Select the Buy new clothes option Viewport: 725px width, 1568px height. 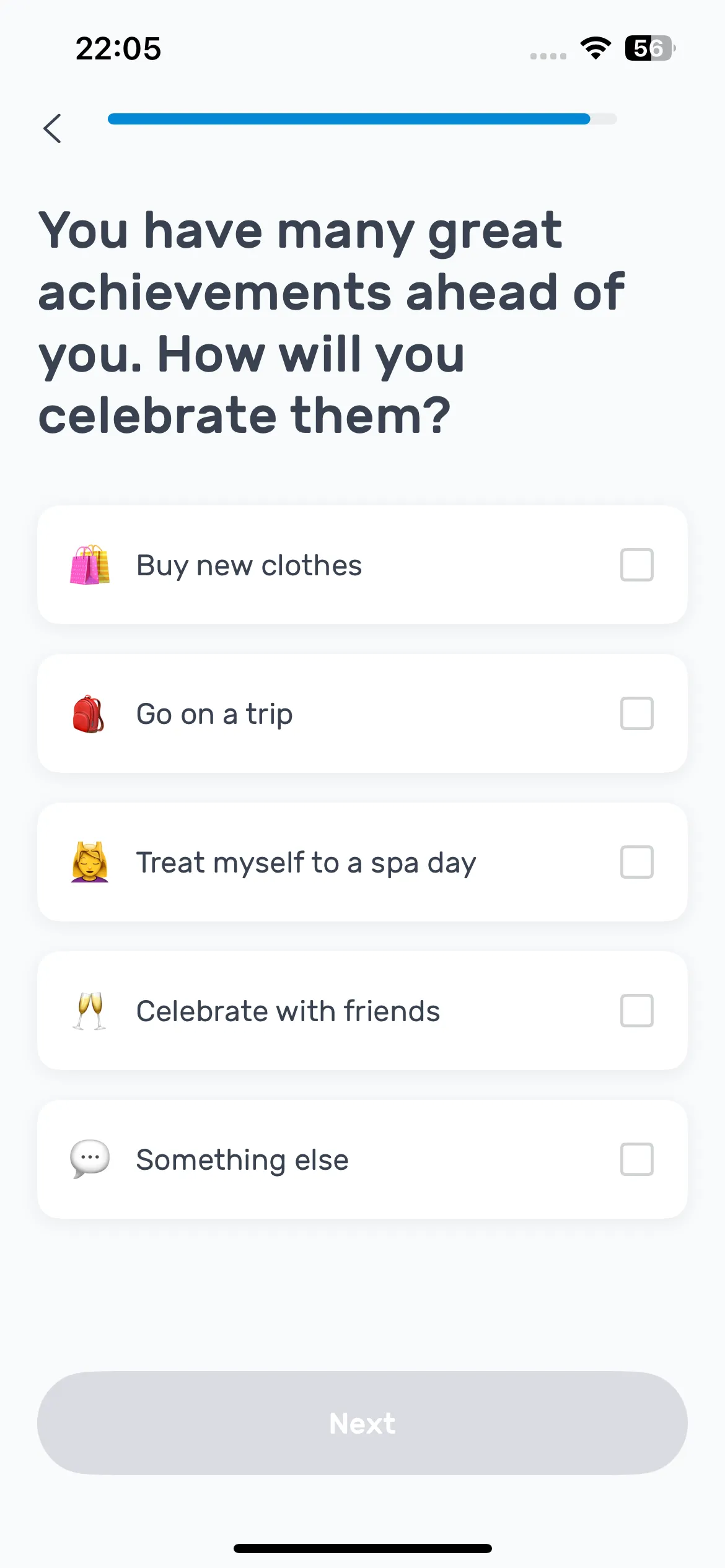[x=362, y=565]
